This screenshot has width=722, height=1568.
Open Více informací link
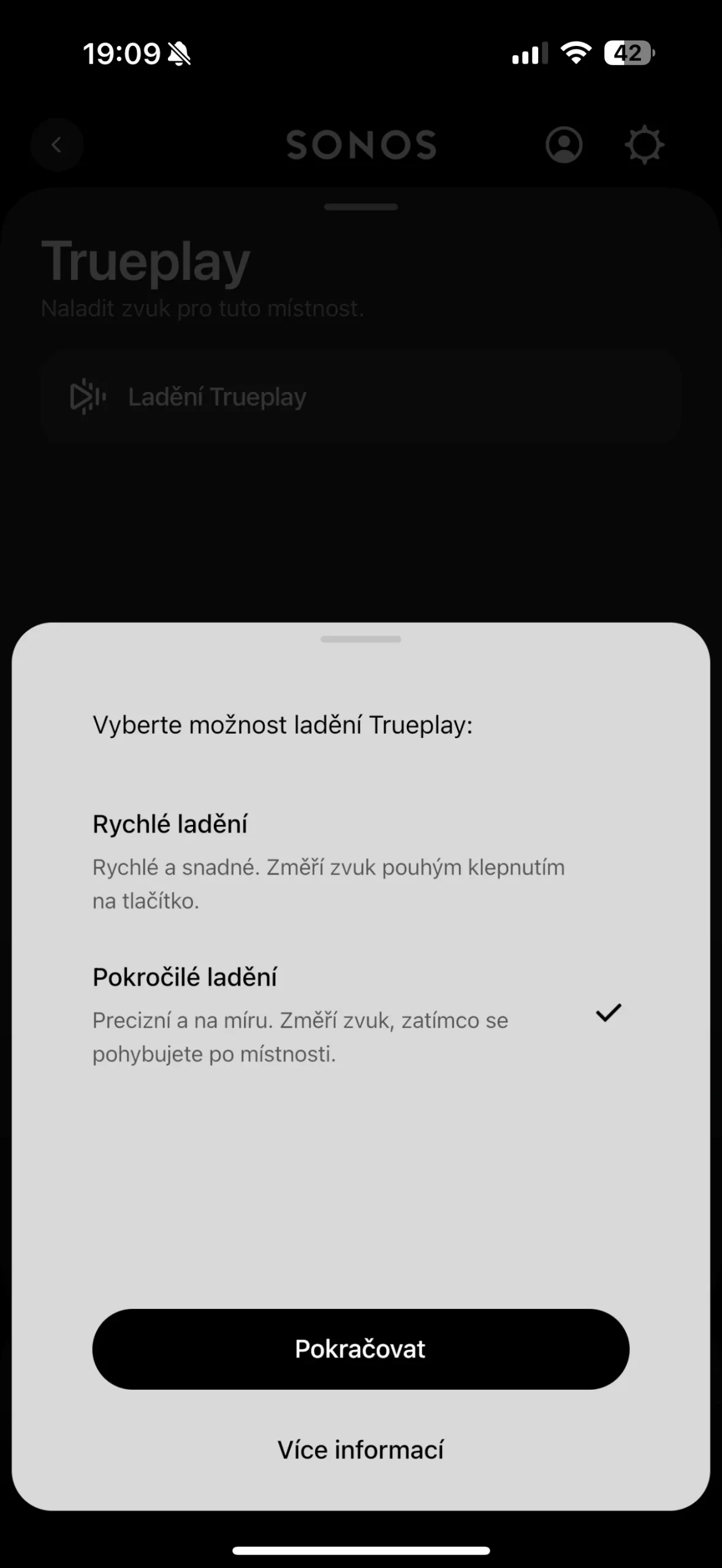coord(360,1450)
